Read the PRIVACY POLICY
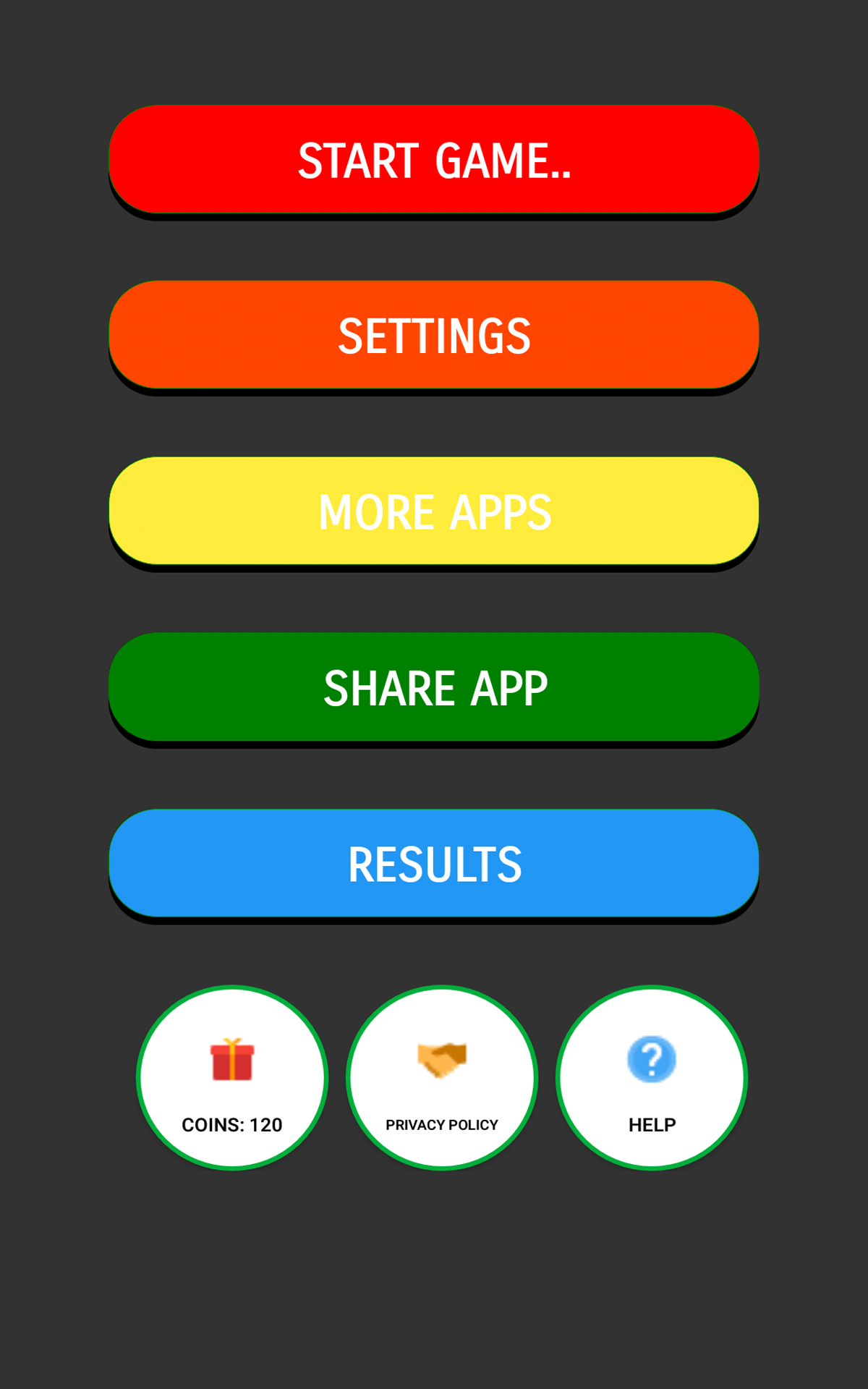Screen dimensions: 868x1389 pos(441,1078)
